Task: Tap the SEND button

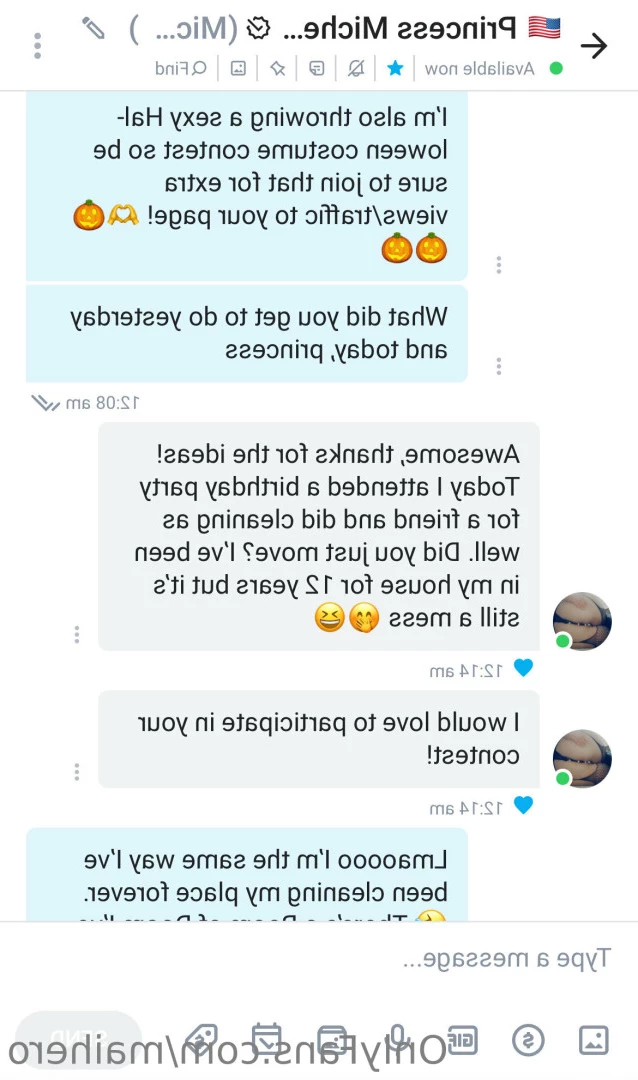Action: coord(79,1039)
